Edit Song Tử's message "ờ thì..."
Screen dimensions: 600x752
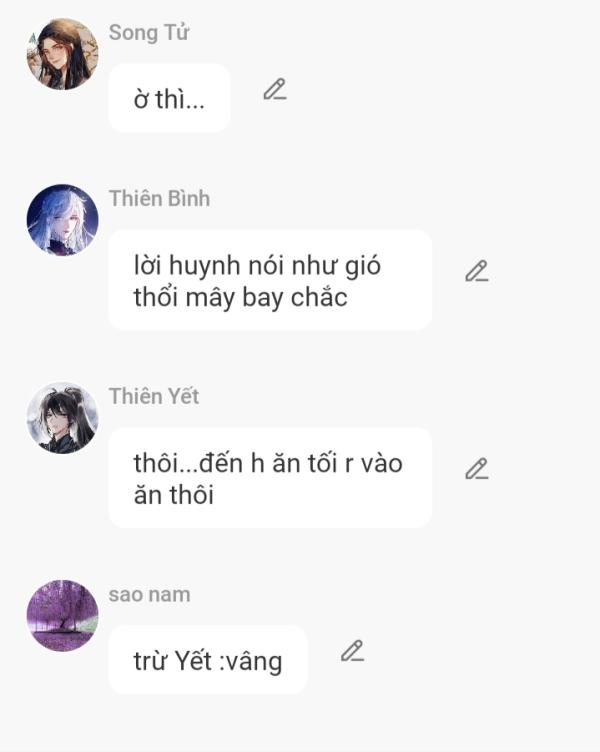tap(275, 89)
